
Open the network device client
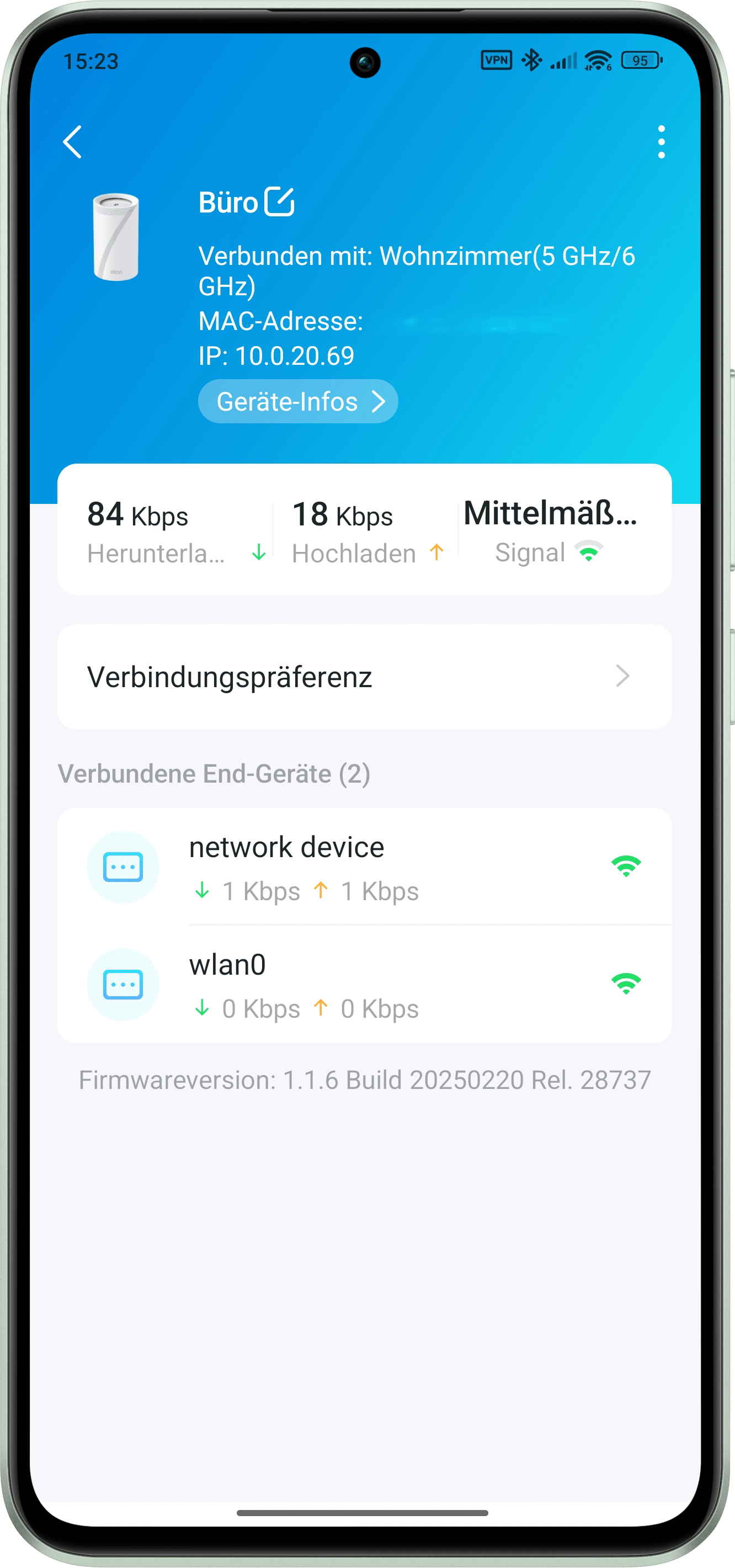pyautogui.click(x=364, y=867)
